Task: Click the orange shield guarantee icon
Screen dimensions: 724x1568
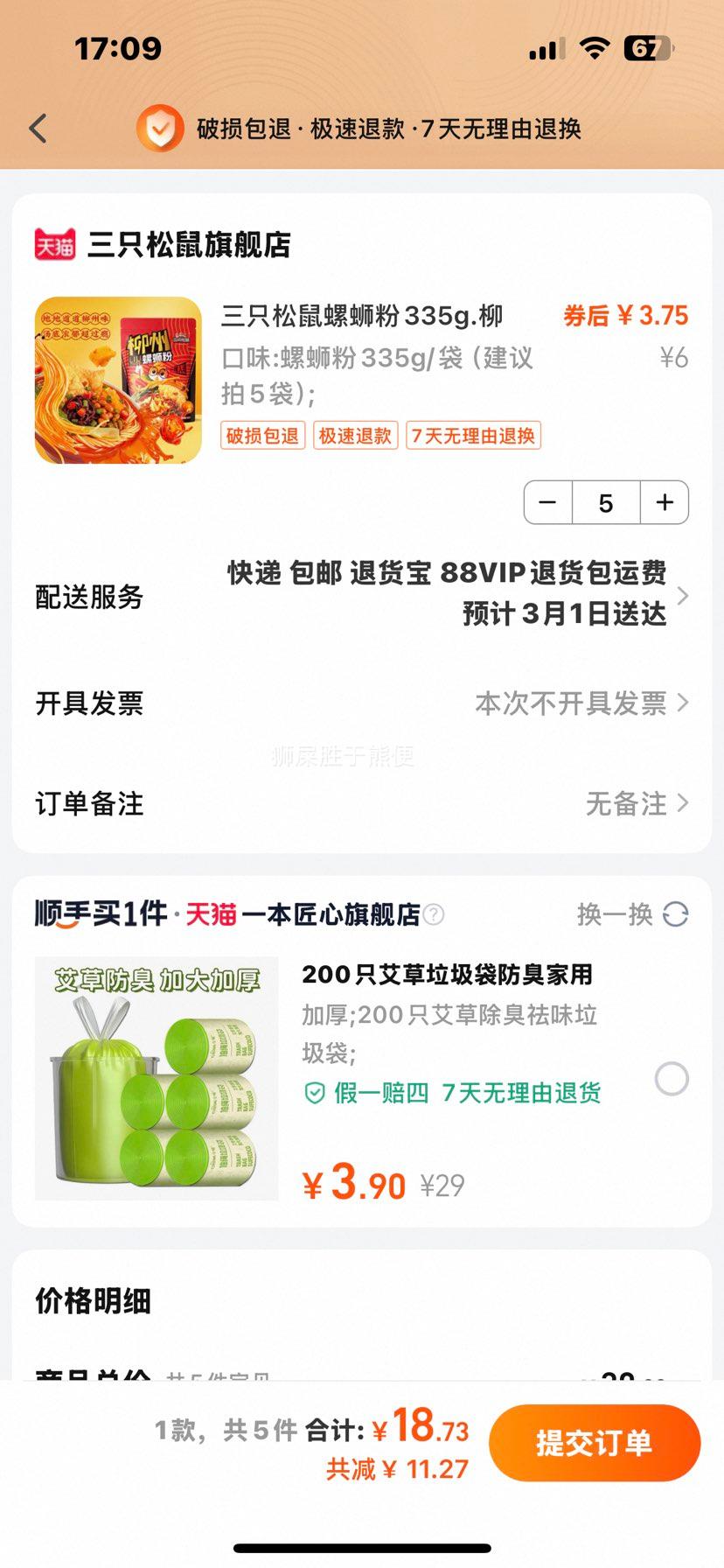Action: click(160, 128)
